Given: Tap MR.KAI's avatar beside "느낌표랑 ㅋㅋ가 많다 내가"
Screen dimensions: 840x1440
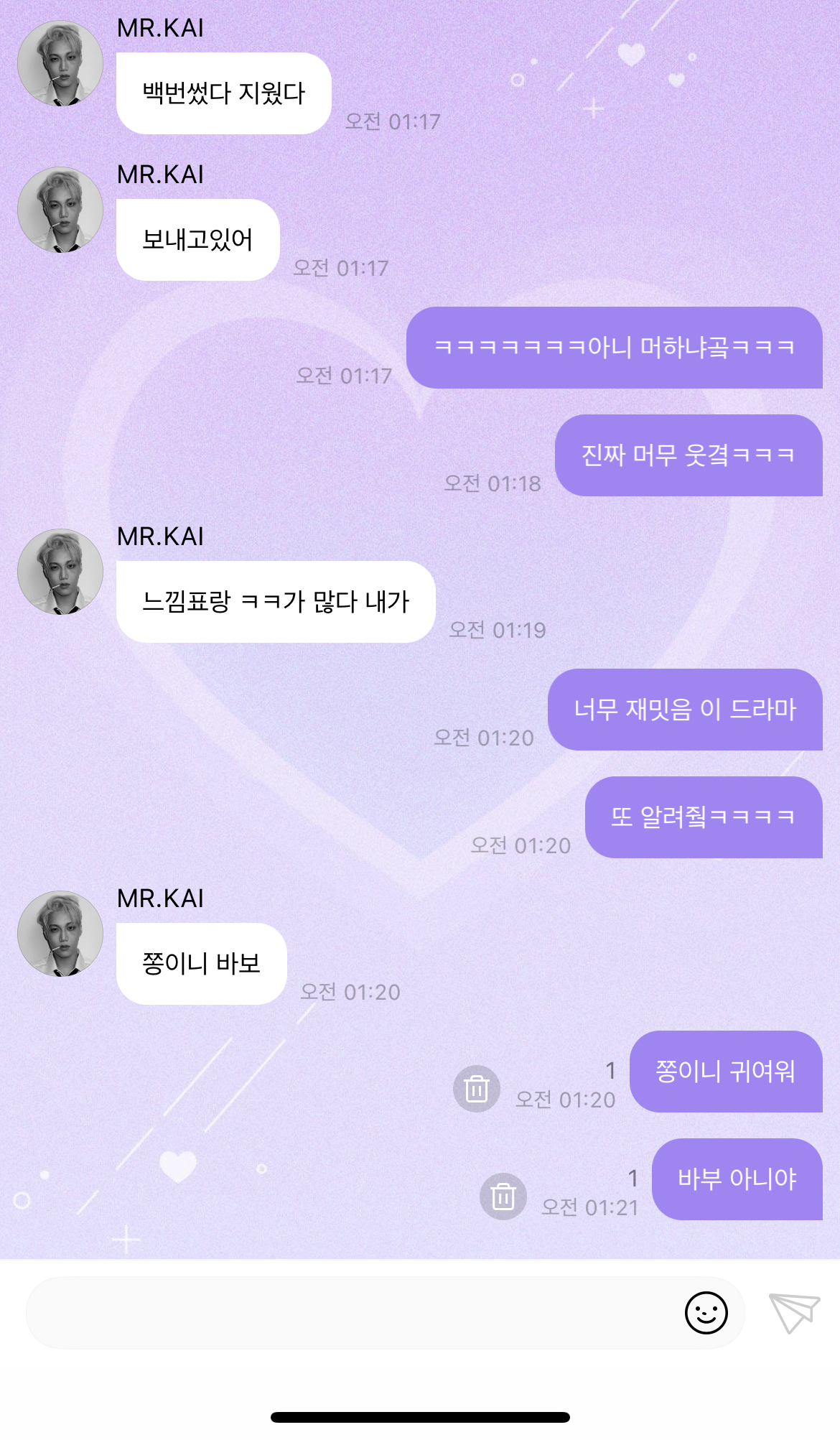Looking at the screenshot, I should (61, 571).
